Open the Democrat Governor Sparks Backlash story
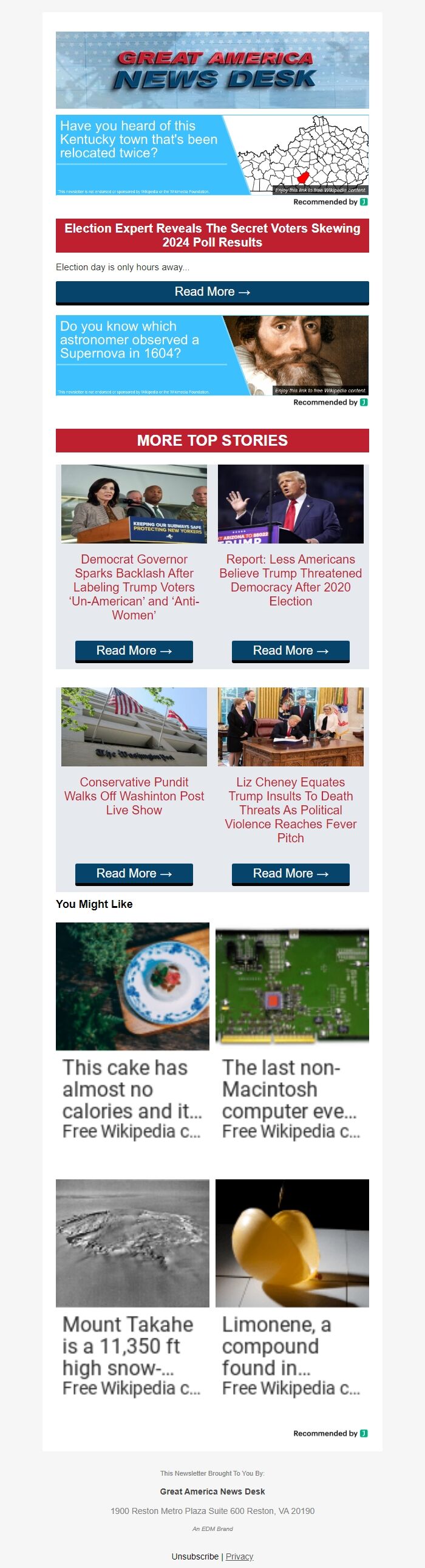Viewport: 425px width, 1568px height. pos(134,587)
